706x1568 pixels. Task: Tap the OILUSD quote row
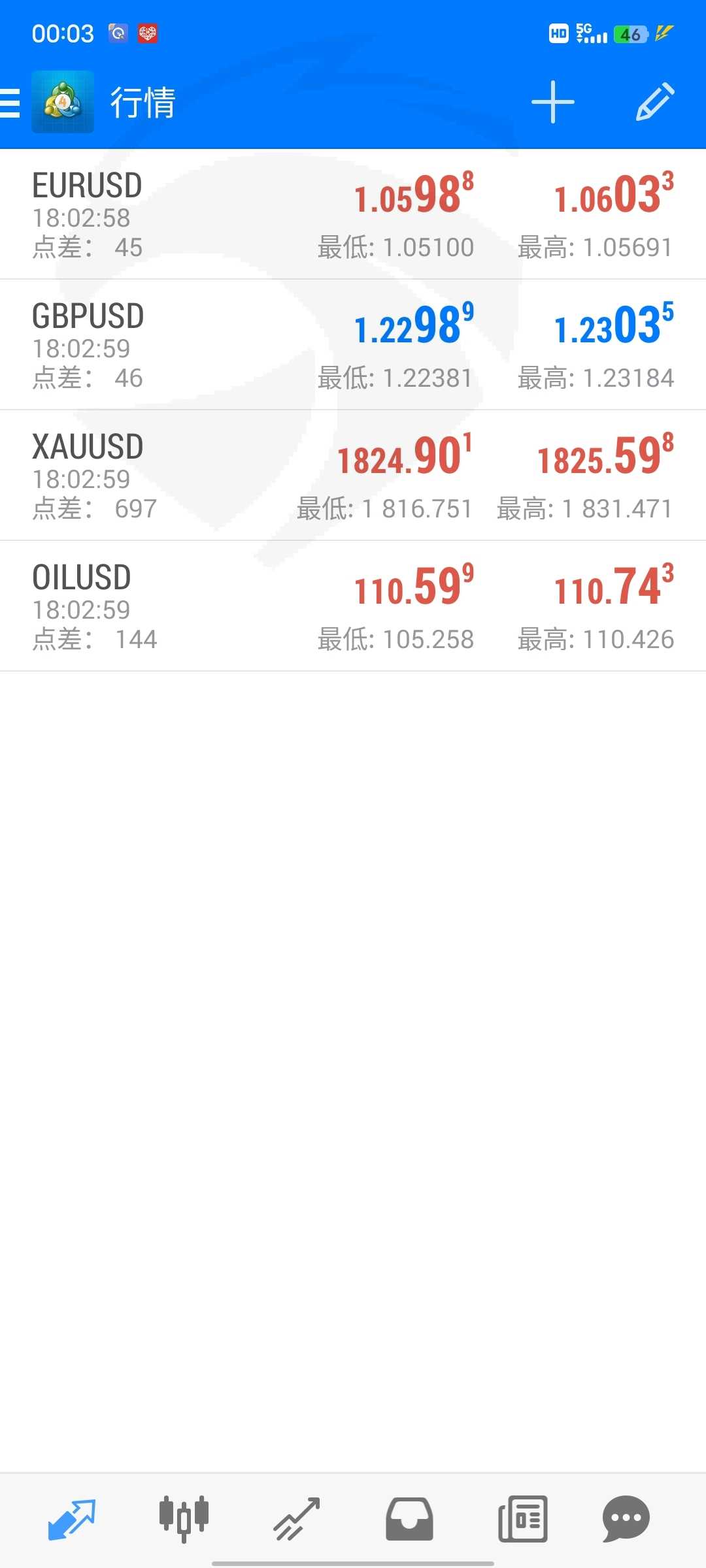[353, 606]
